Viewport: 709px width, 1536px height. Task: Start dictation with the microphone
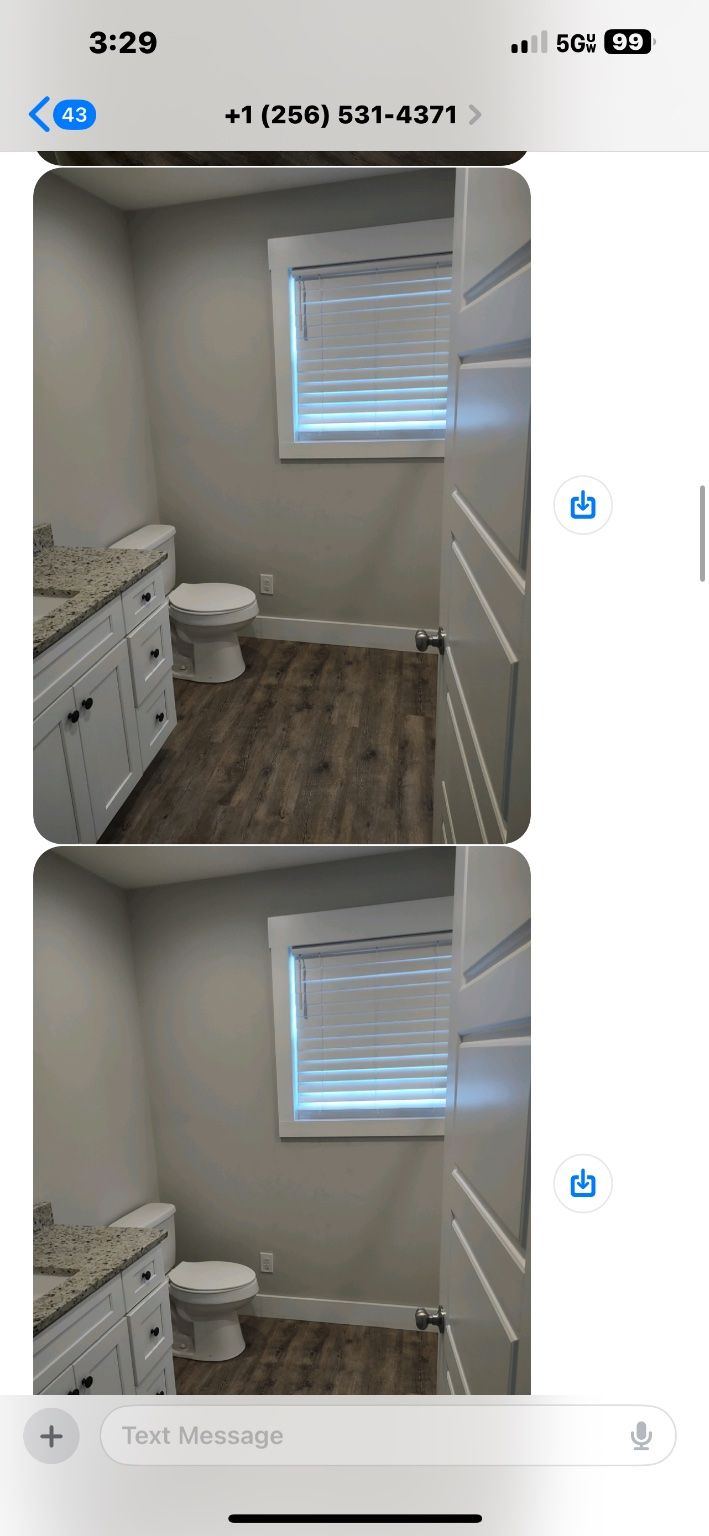point(641,1436)
